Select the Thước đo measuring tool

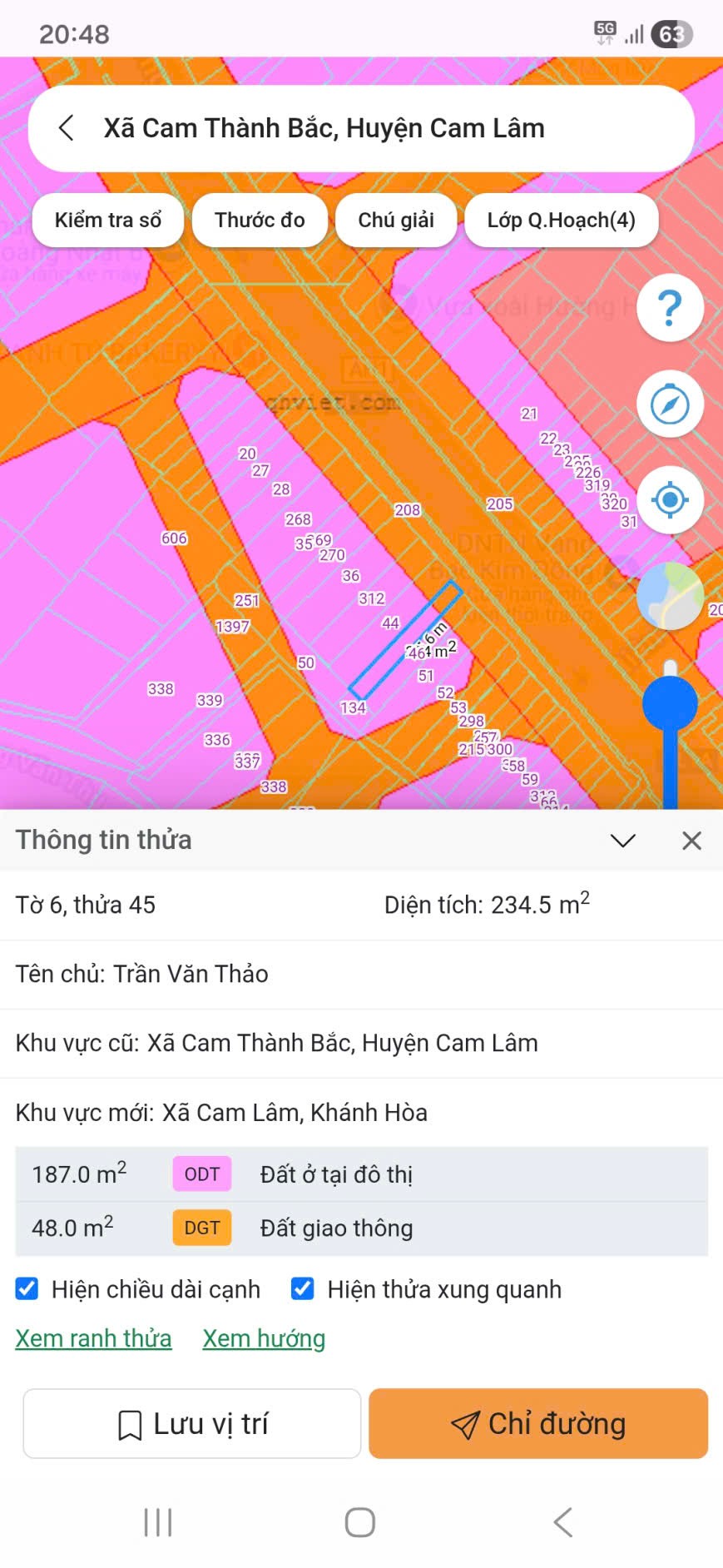(260, 220)
